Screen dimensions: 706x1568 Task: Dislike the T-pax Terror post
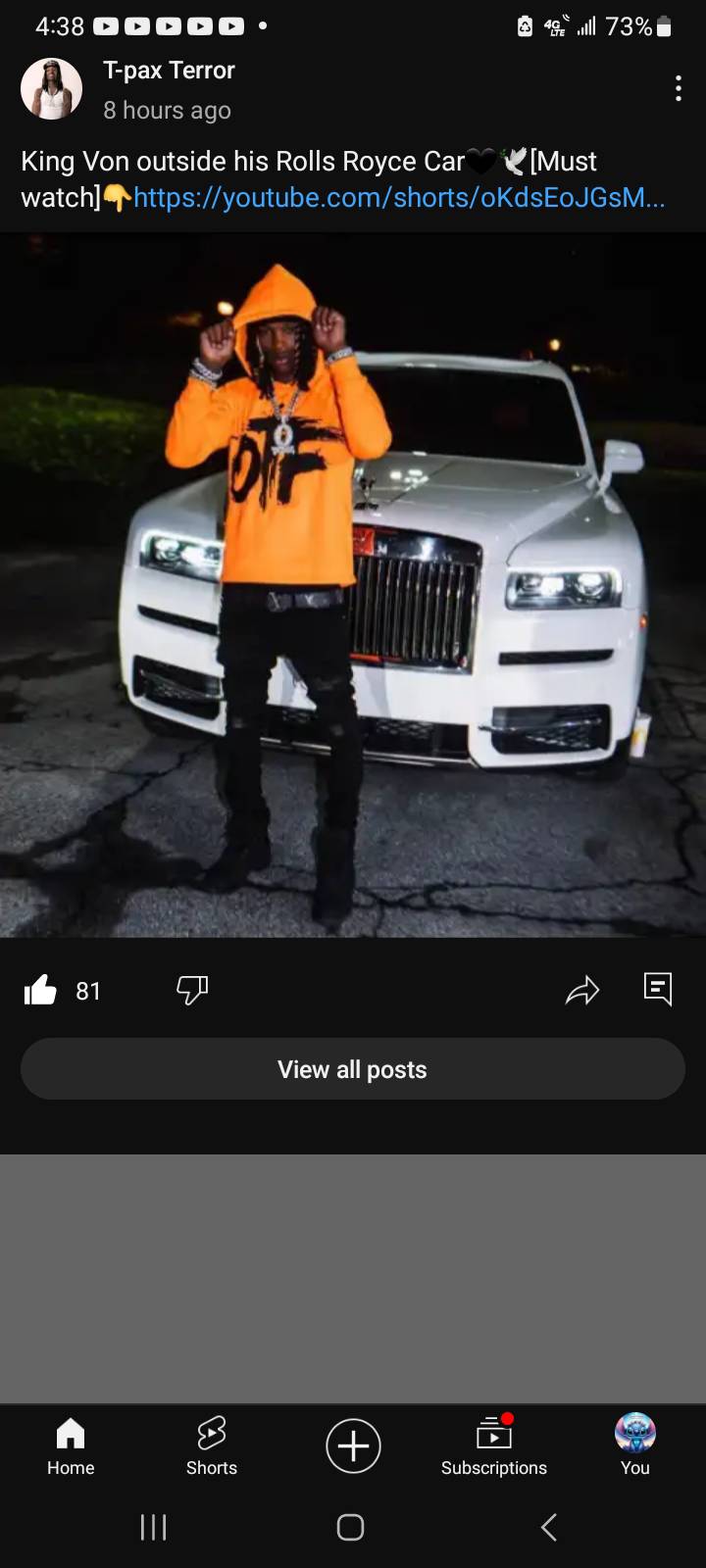(192, 991)
